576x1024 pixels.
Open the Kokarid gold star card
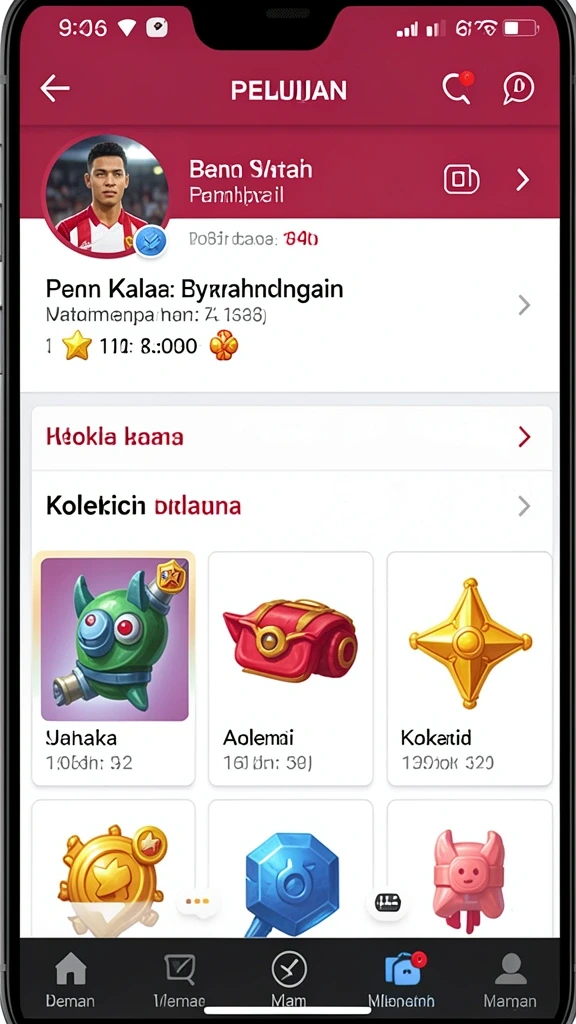coord(470,669)
